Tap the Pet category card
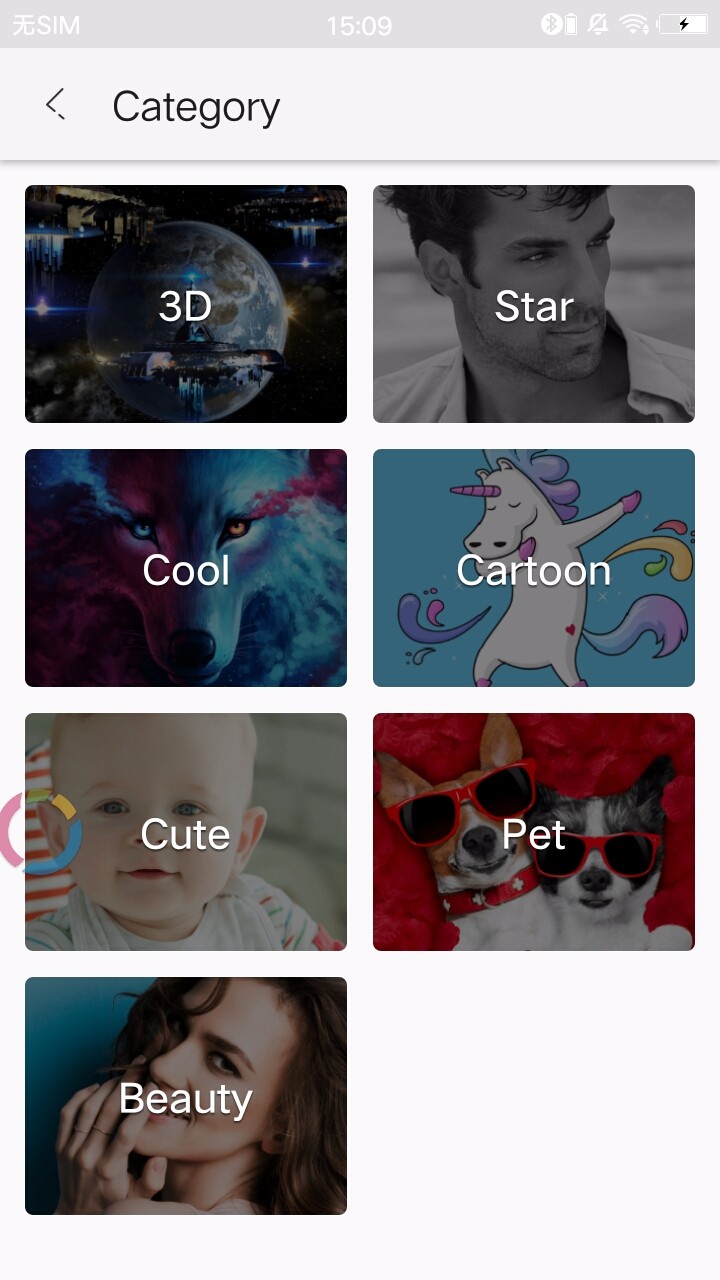This screenshot has width=720, height=1280. pyautogui.click(x=534, y=832)
